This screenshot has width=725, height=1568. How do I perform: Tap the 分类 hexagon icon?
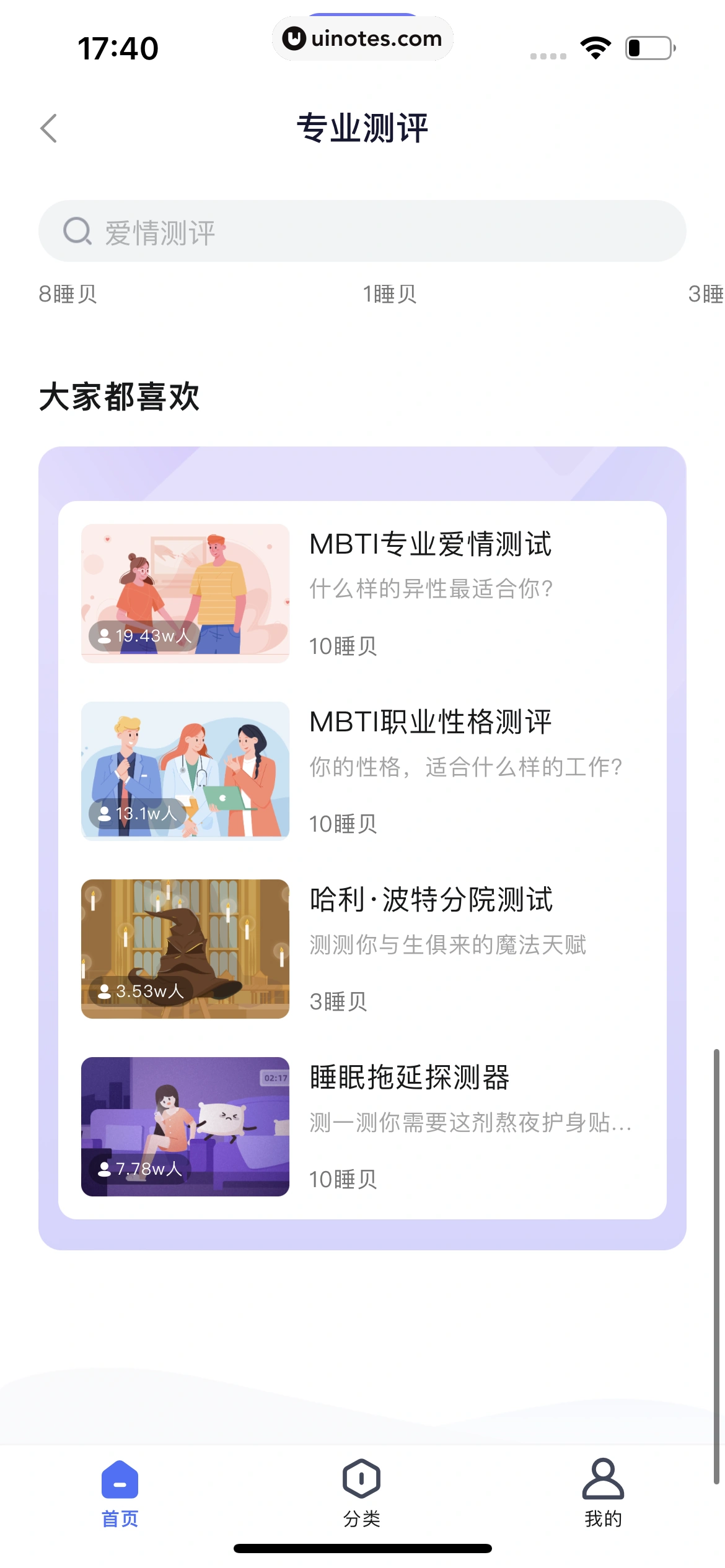tap(361, 1477)
